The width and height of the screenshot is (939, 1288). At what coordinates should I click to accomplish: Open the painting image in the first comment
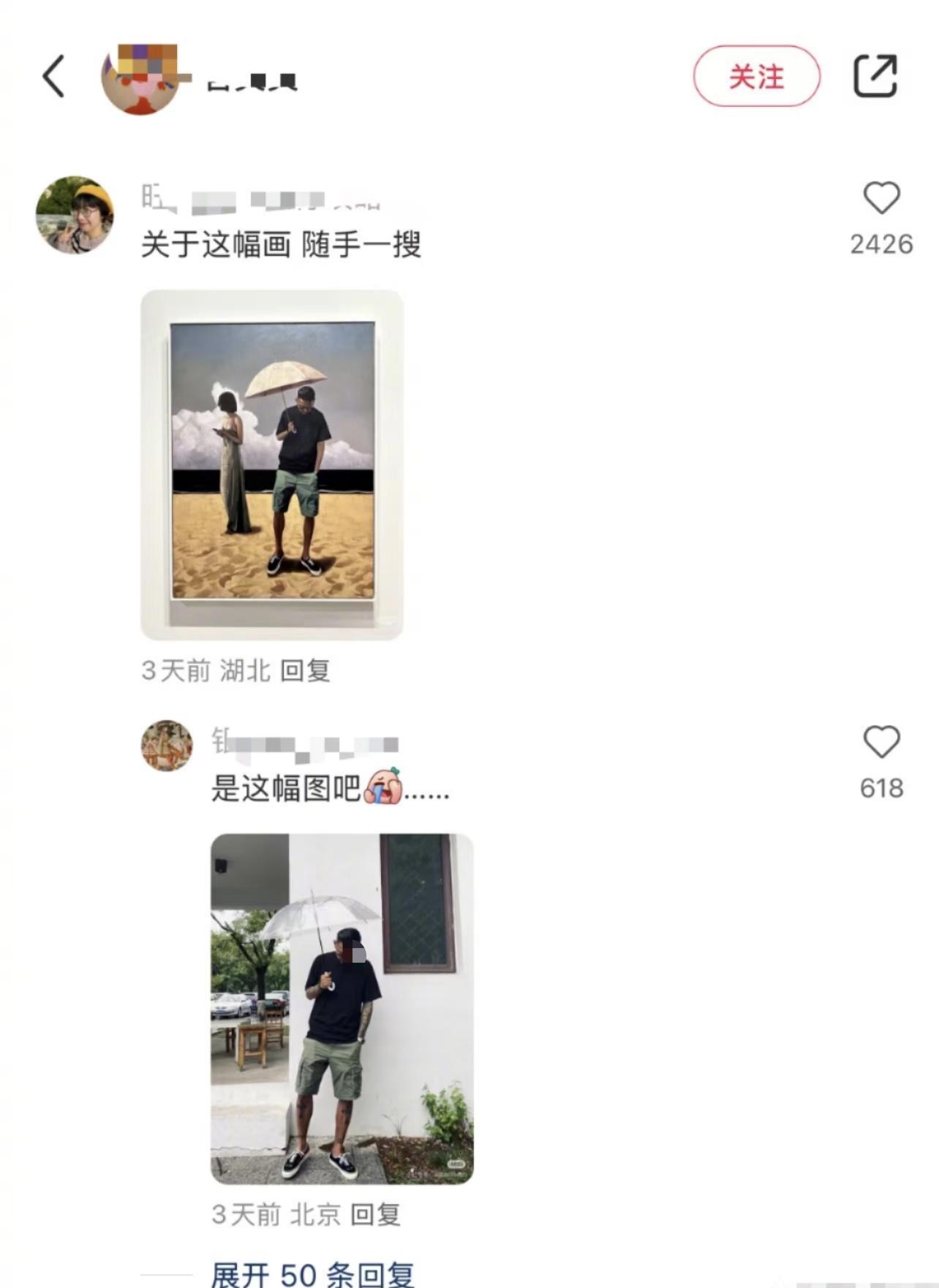tap(272, 464)
